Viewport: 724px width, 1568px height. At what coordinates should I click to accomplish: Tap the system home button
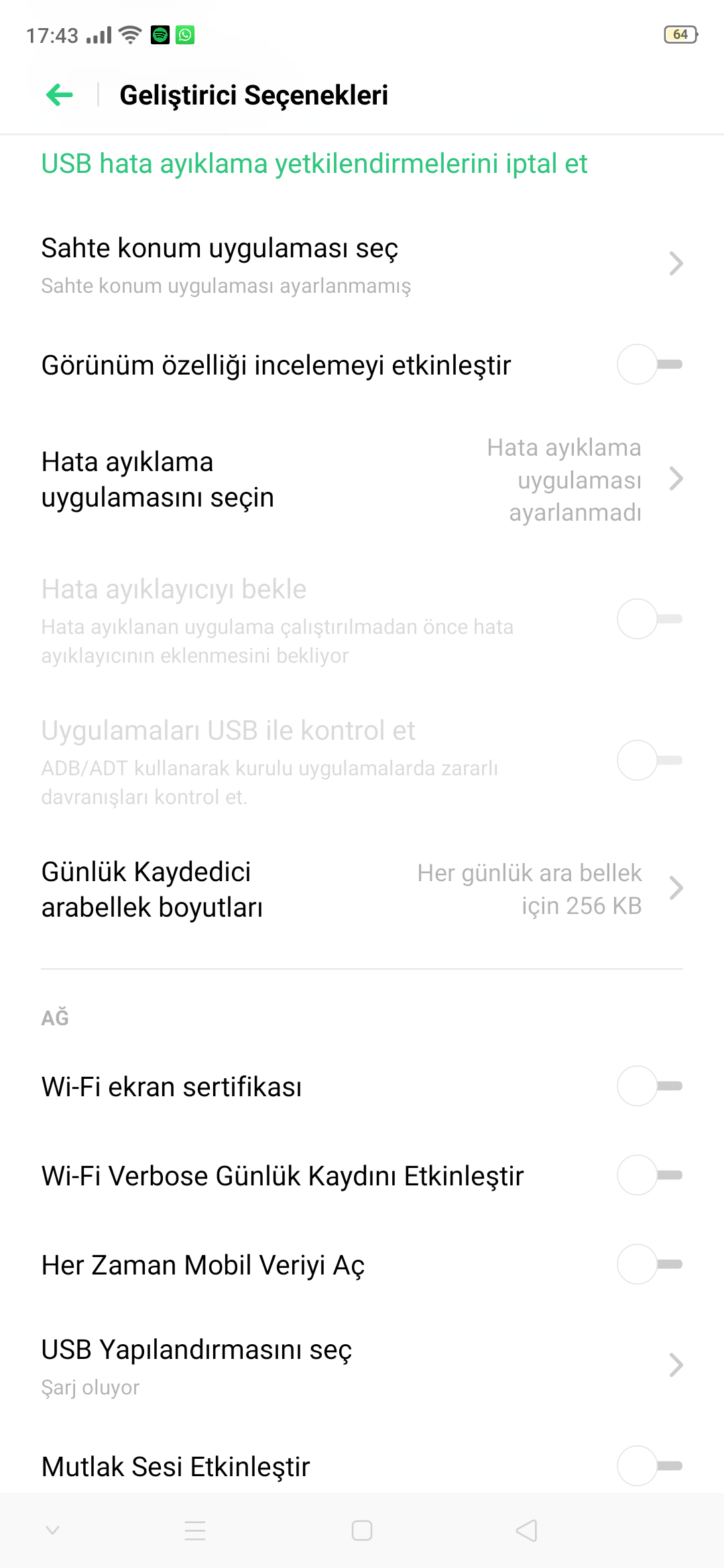(362, 1530)
